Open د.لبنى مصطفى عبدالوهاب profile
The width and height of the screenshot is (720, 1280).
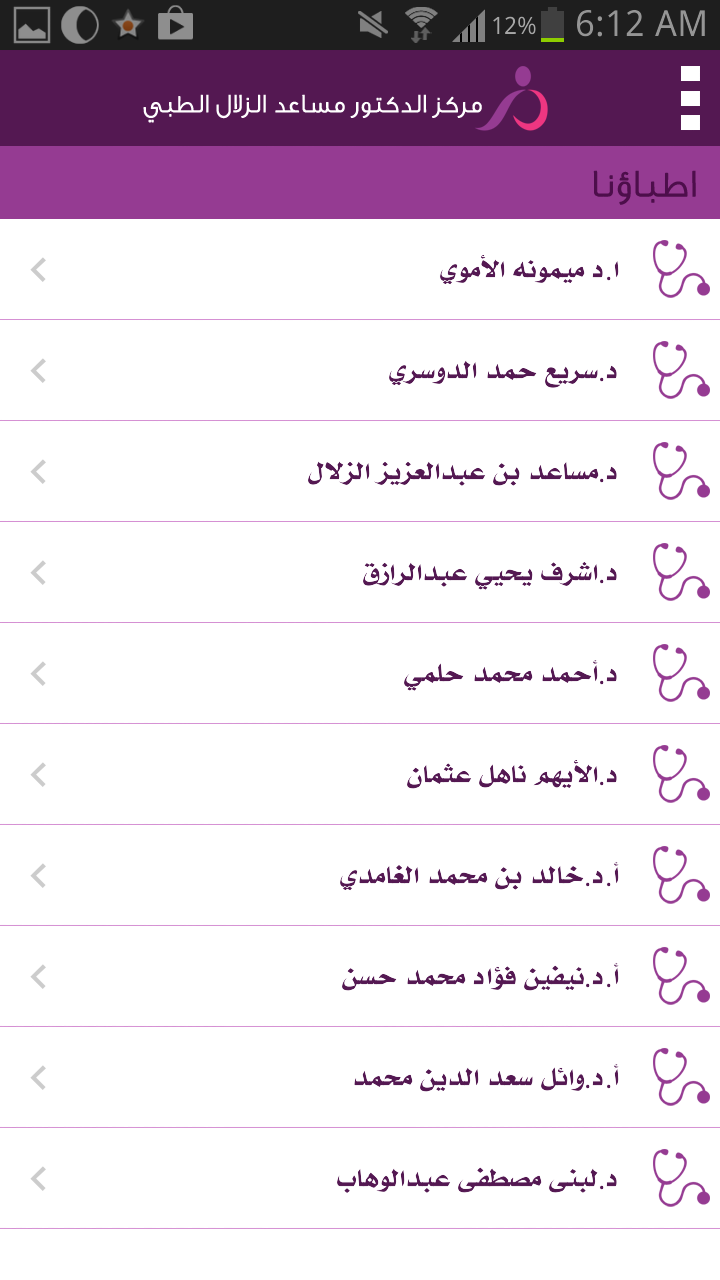[x=360, y=1179]
